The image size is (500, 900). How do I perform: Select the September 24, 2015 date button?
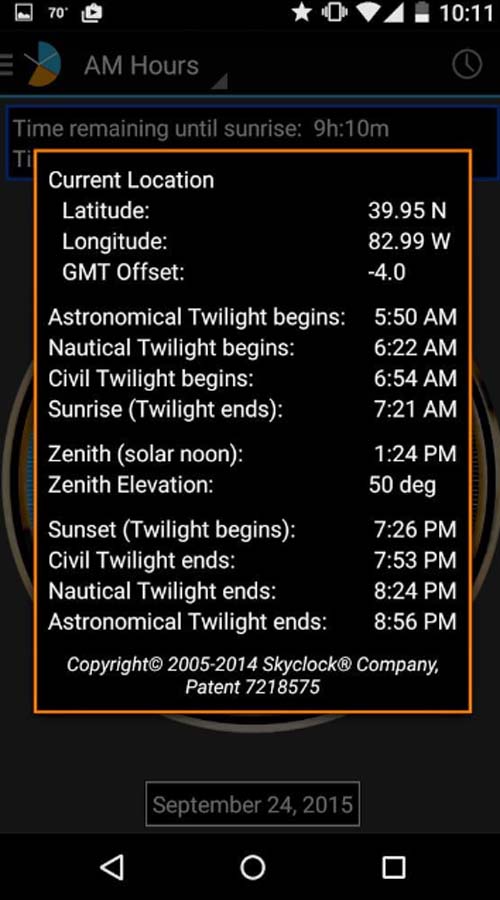[253, 804]
